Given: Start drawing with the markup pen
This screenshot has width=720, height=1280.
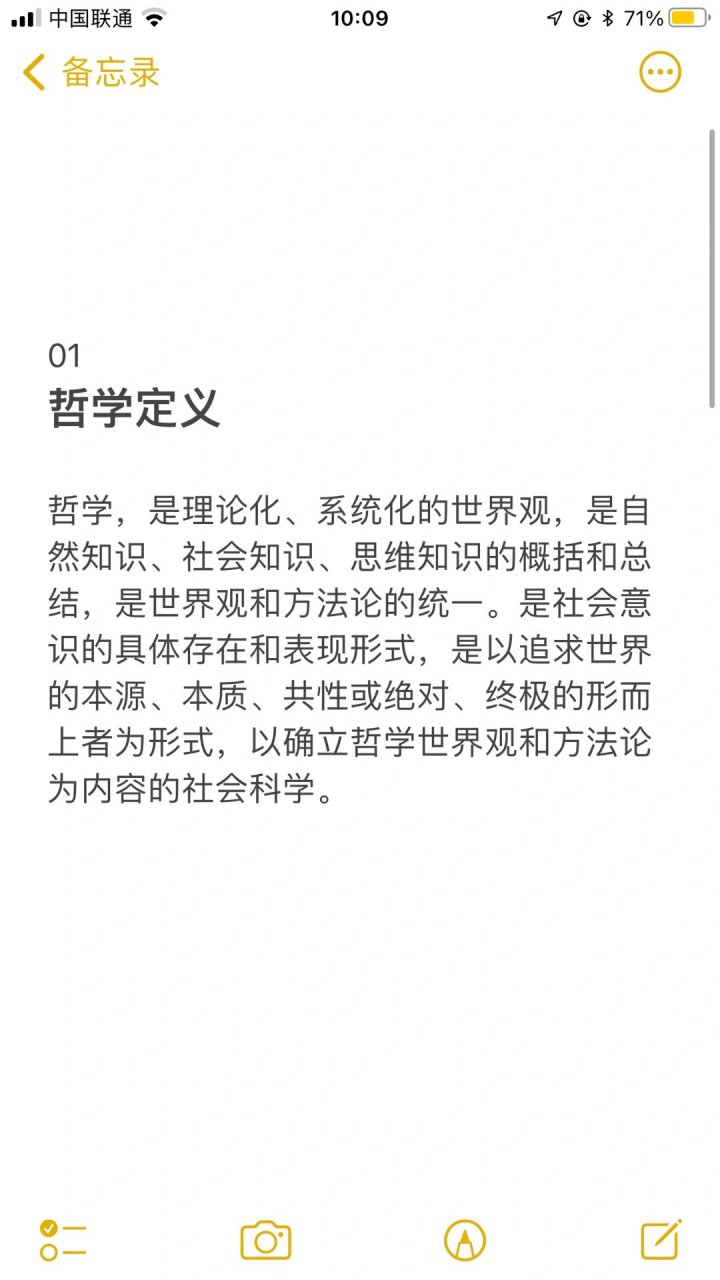Looking at the screenshot, I should 465,1240.
